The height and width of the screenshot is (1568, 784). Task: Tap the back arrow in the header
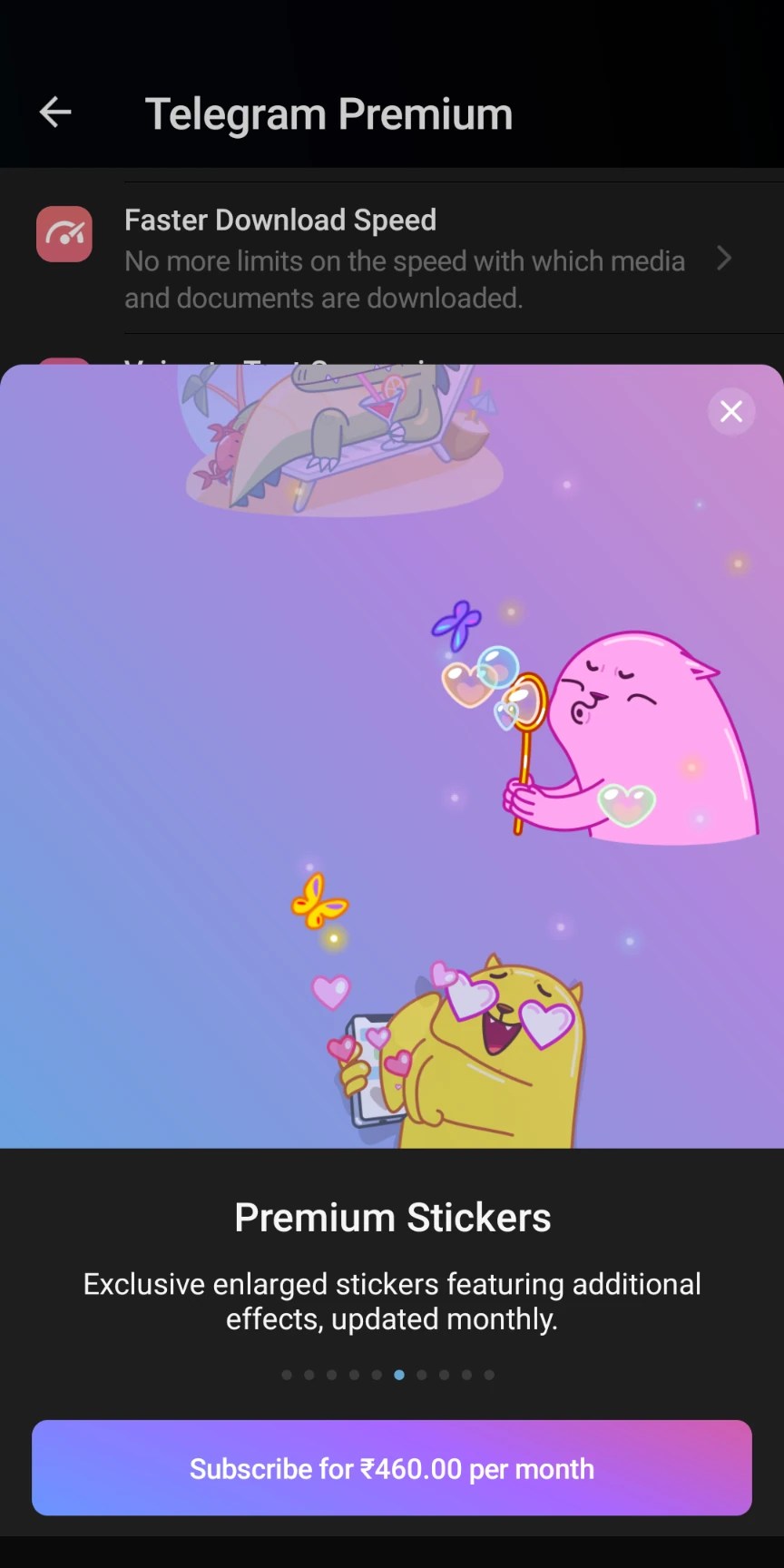coord(54,111)
